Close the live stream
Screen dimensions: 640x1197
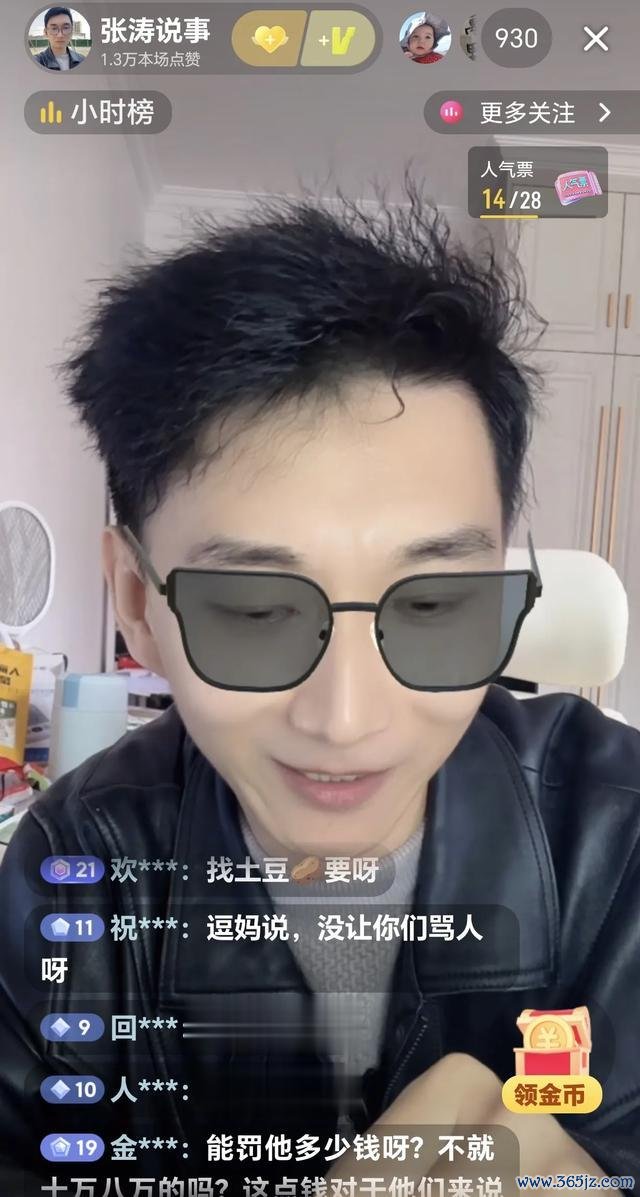596,39
